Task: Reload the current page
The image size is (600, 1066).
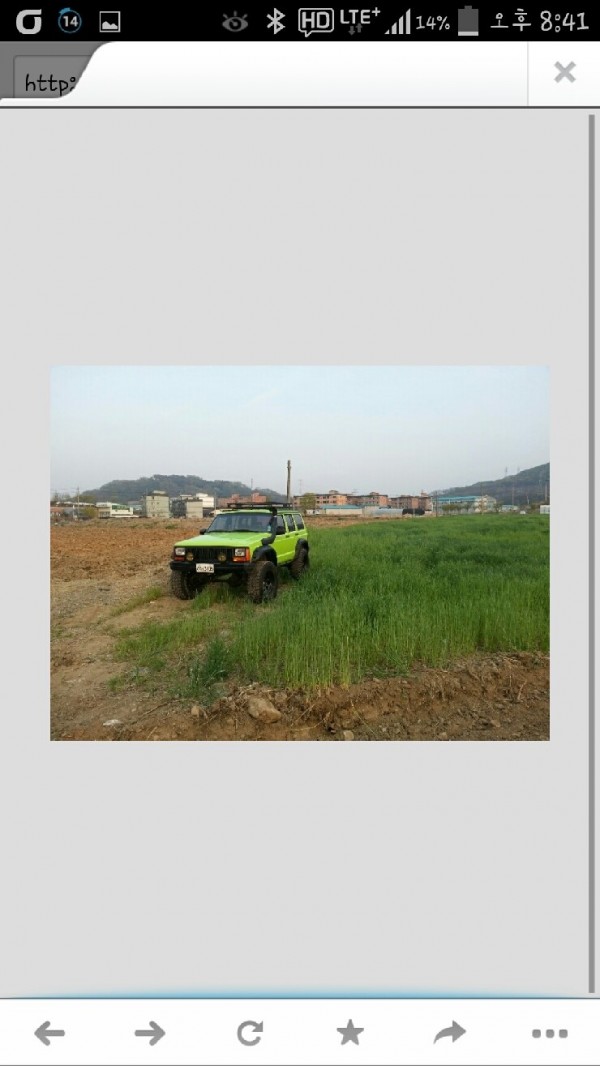Action: click(x=250, y=1033)
